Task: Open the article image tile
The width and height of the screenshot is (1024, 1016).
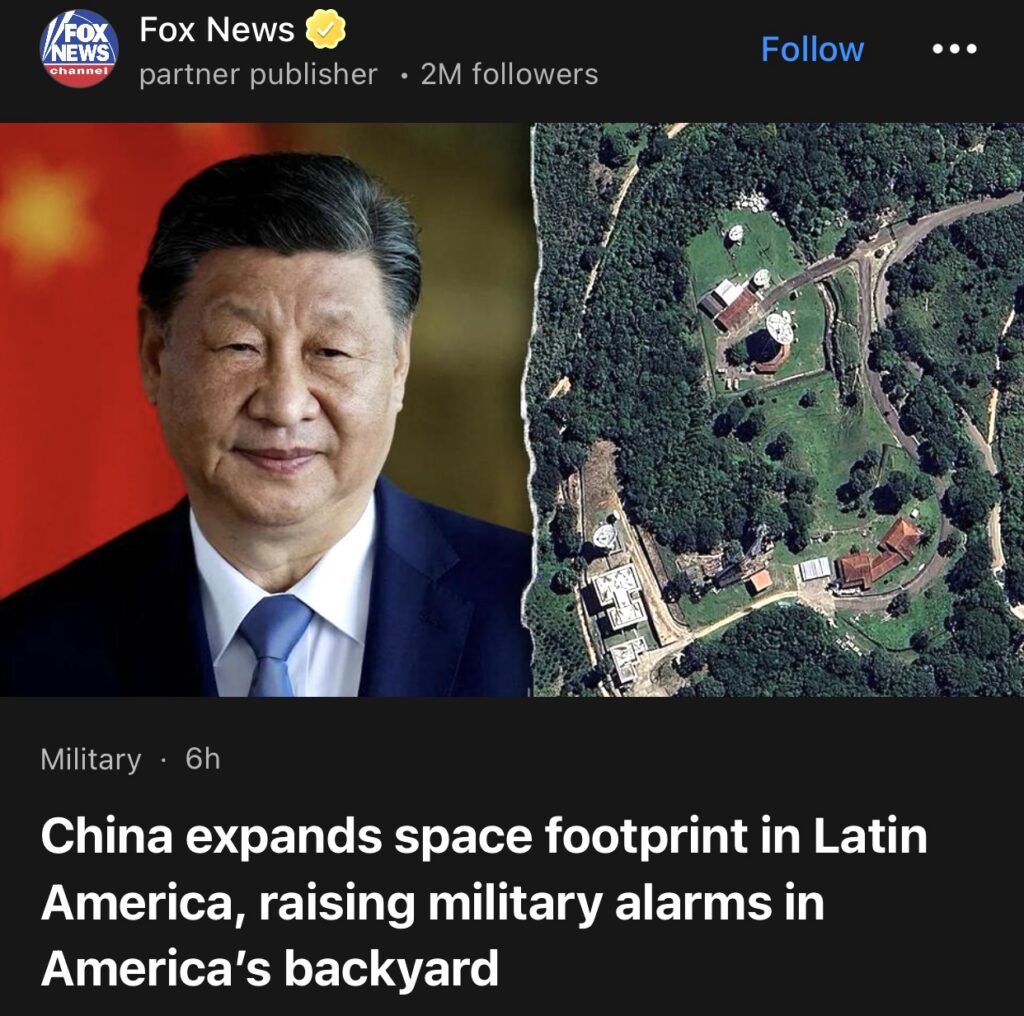Action: [512, 410]
